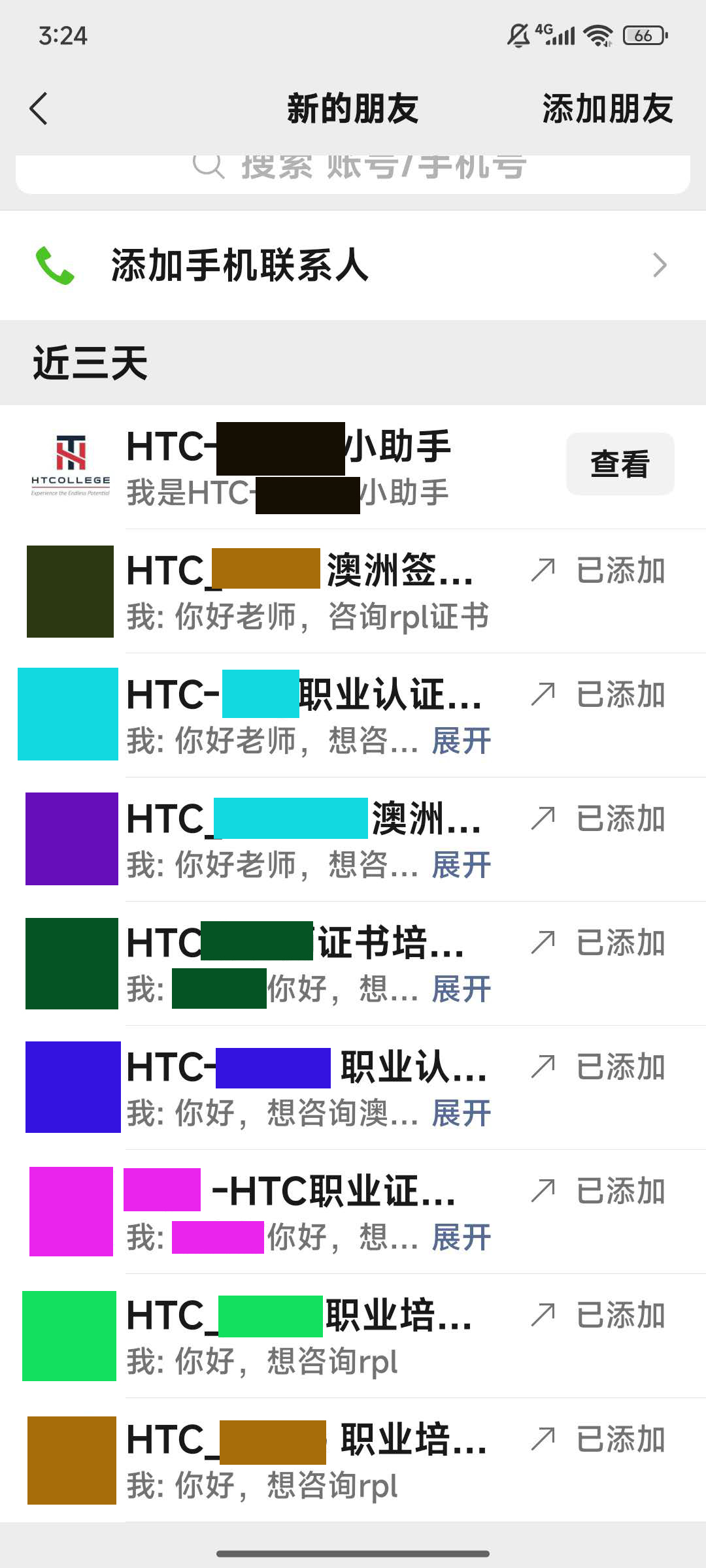
Task: Tap the 查看 button on the HTC 小助手 row
Action: (620, 464)
